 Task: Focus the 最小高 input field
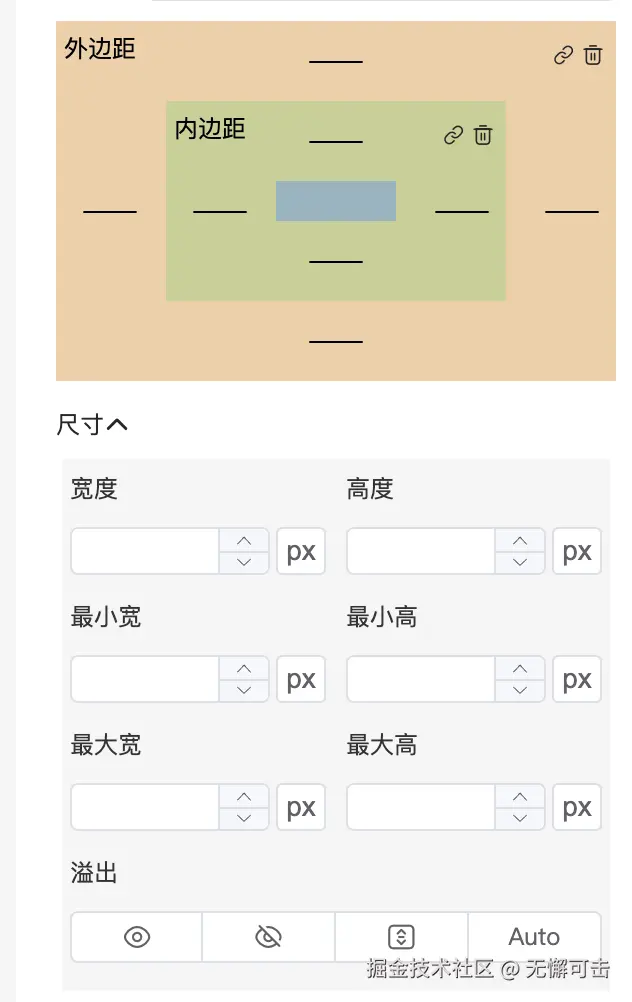(421, 679)
